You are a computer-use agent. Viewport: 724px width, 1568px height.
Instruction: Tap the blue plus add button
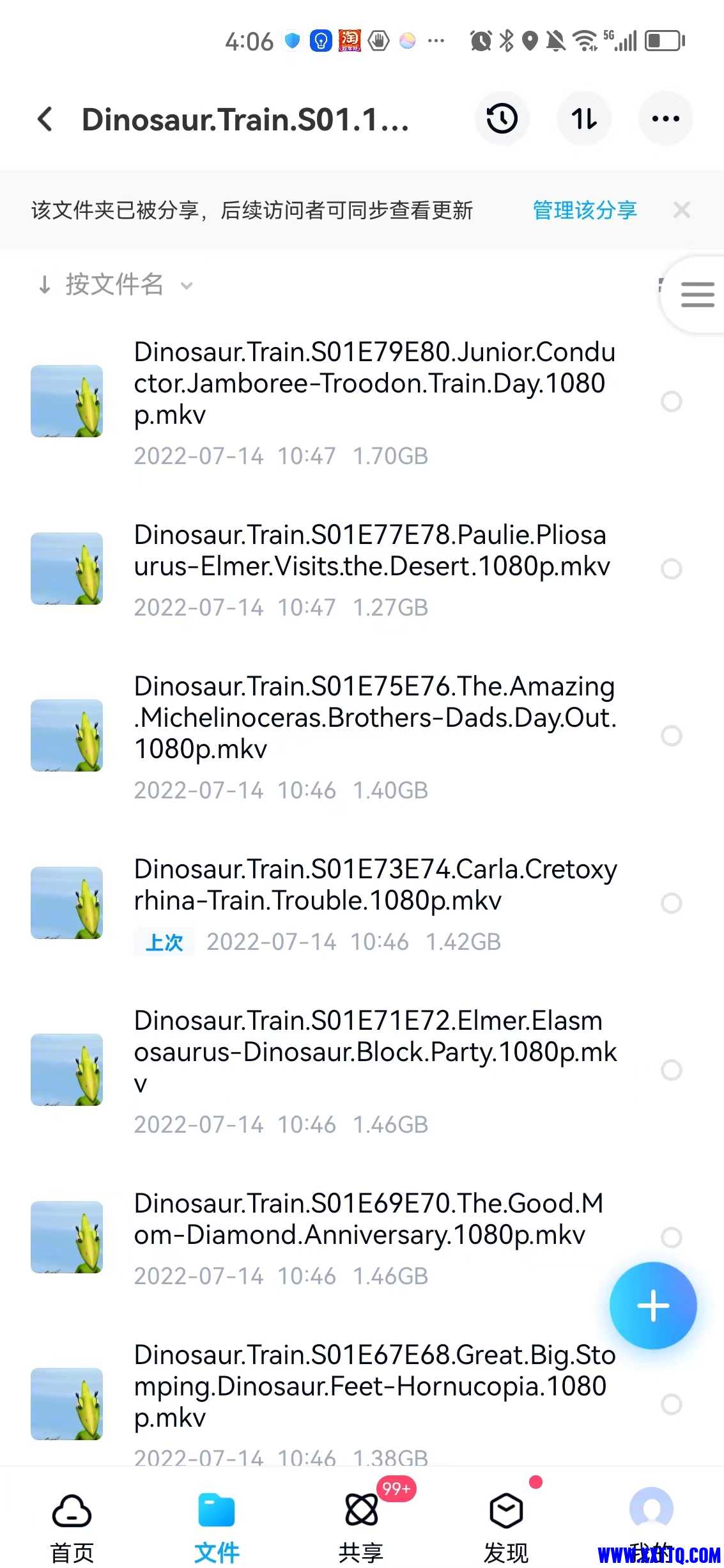point(652,1305)
